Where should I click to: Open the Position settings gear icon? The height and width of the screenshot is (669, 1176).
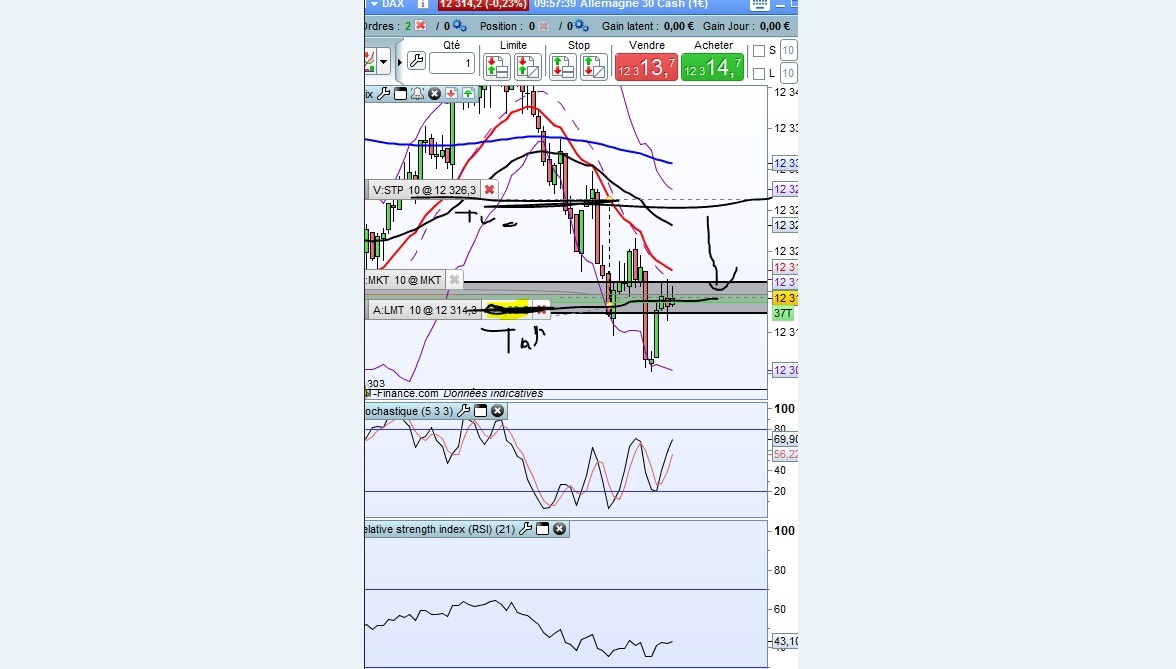pos(579,26)
